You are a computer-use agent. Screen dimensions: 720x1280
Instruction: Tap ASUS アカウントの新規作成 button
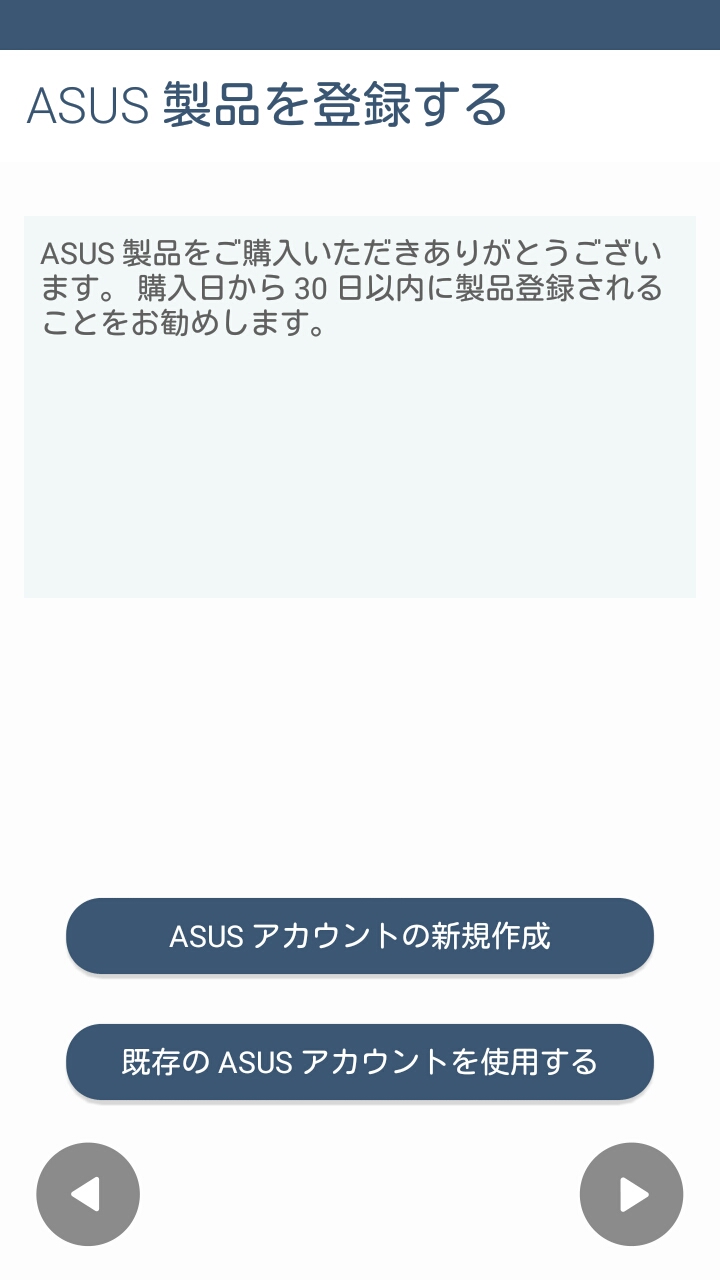point(360,936)
